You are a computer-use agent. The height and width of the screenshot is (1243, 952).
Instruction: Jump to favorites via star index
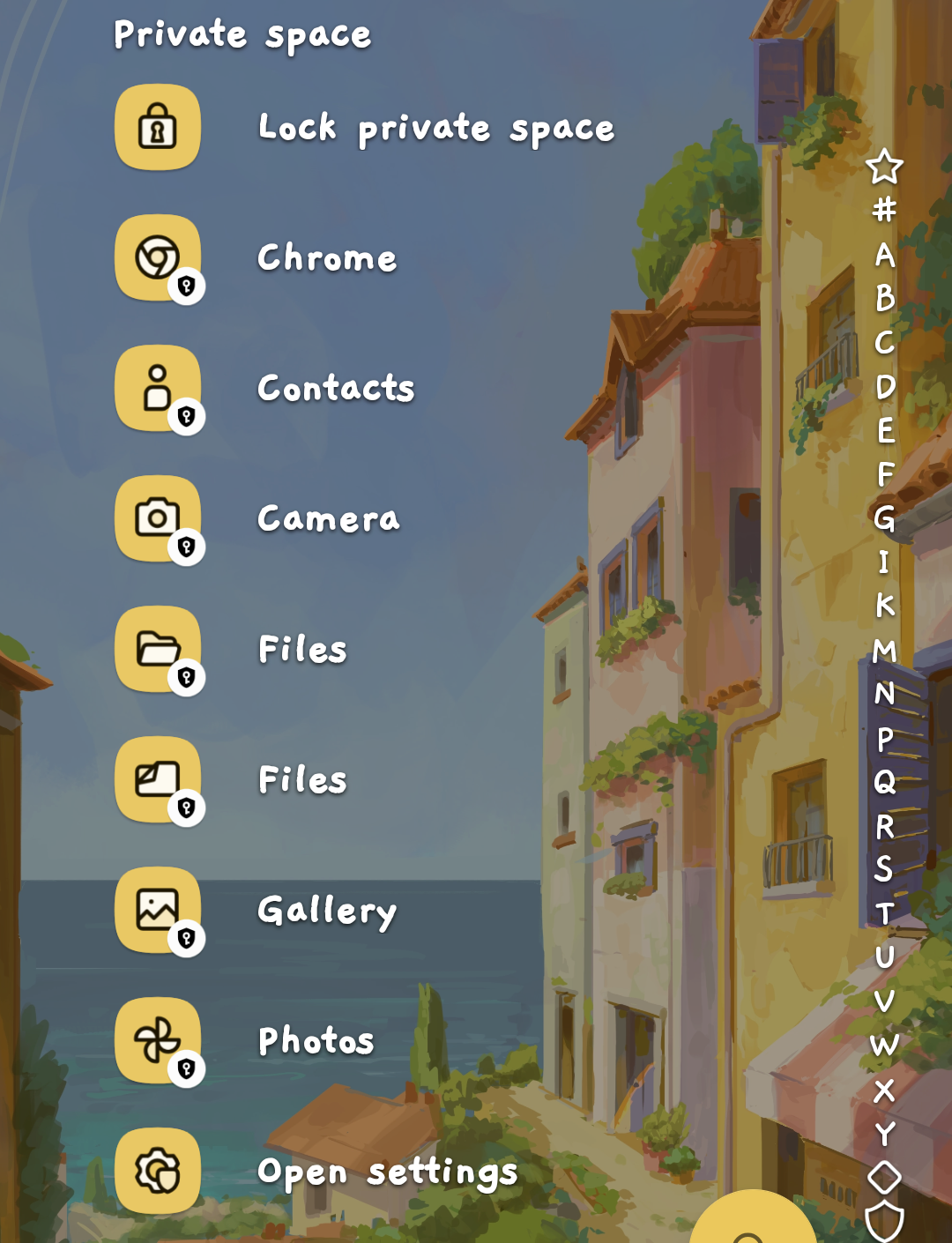[884, 167]
